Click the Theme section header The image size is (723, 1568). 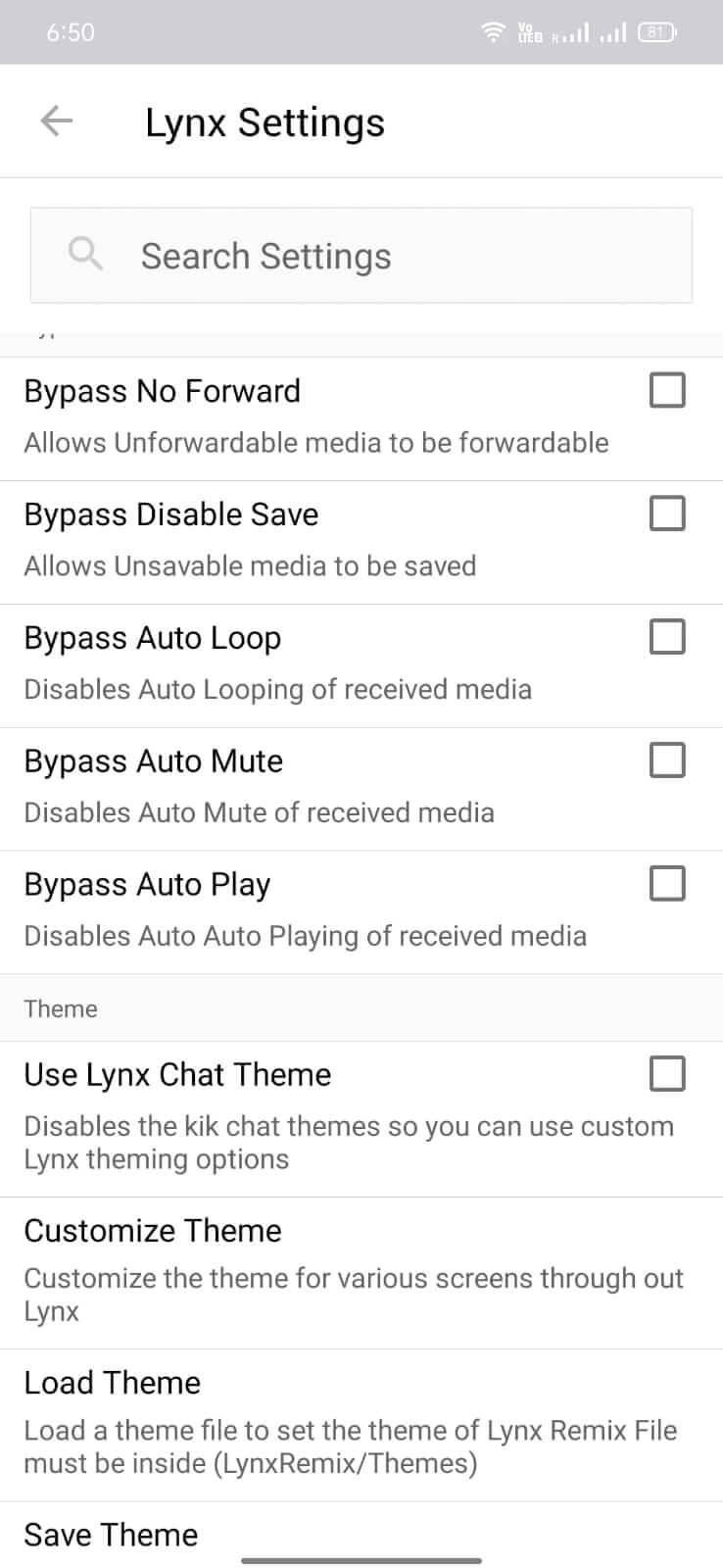(x=60, y=1008)
